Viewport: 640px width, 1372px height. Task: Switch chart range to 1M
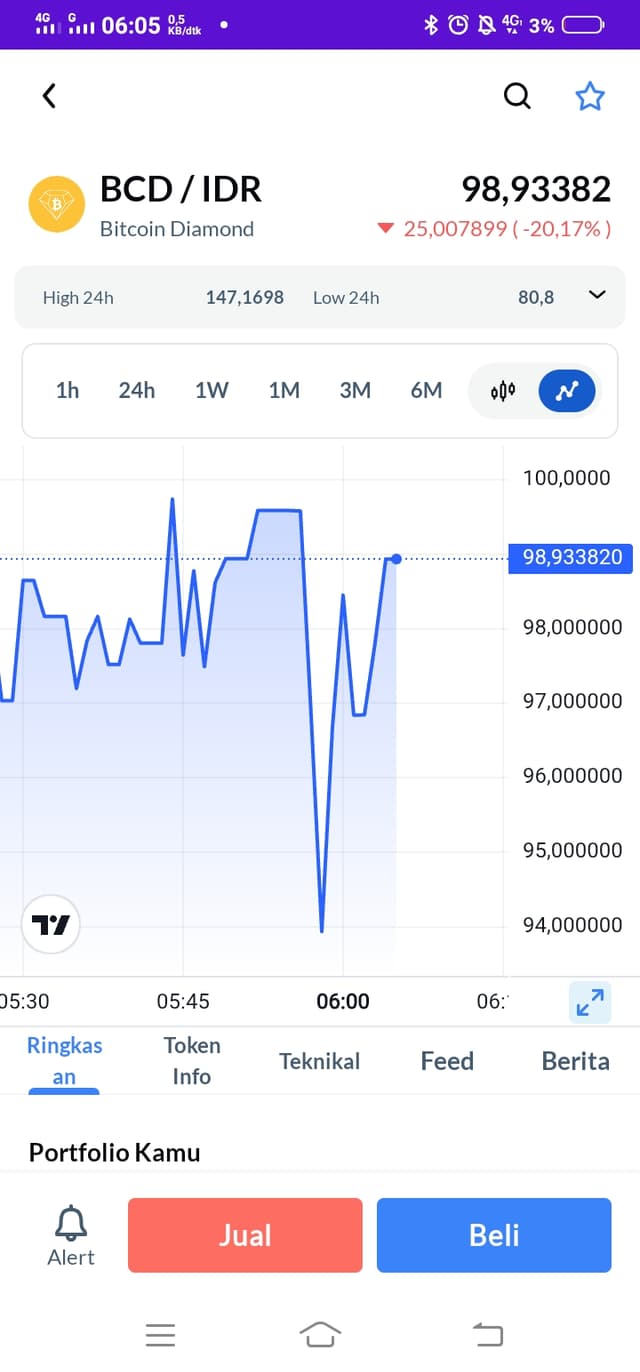[x=284, y=390]
